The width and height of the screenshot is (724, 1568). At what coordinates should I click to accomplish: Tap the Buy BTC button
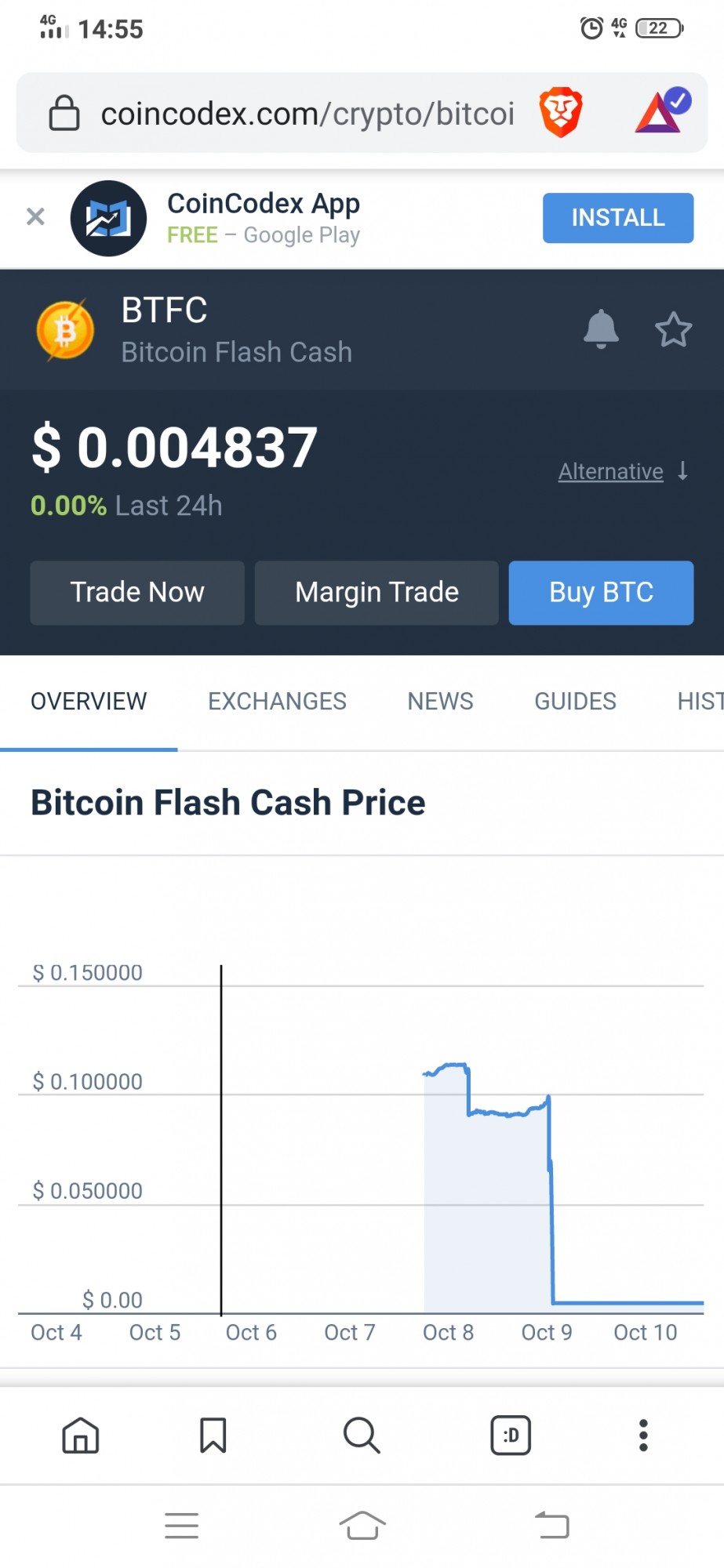point(601,593)
